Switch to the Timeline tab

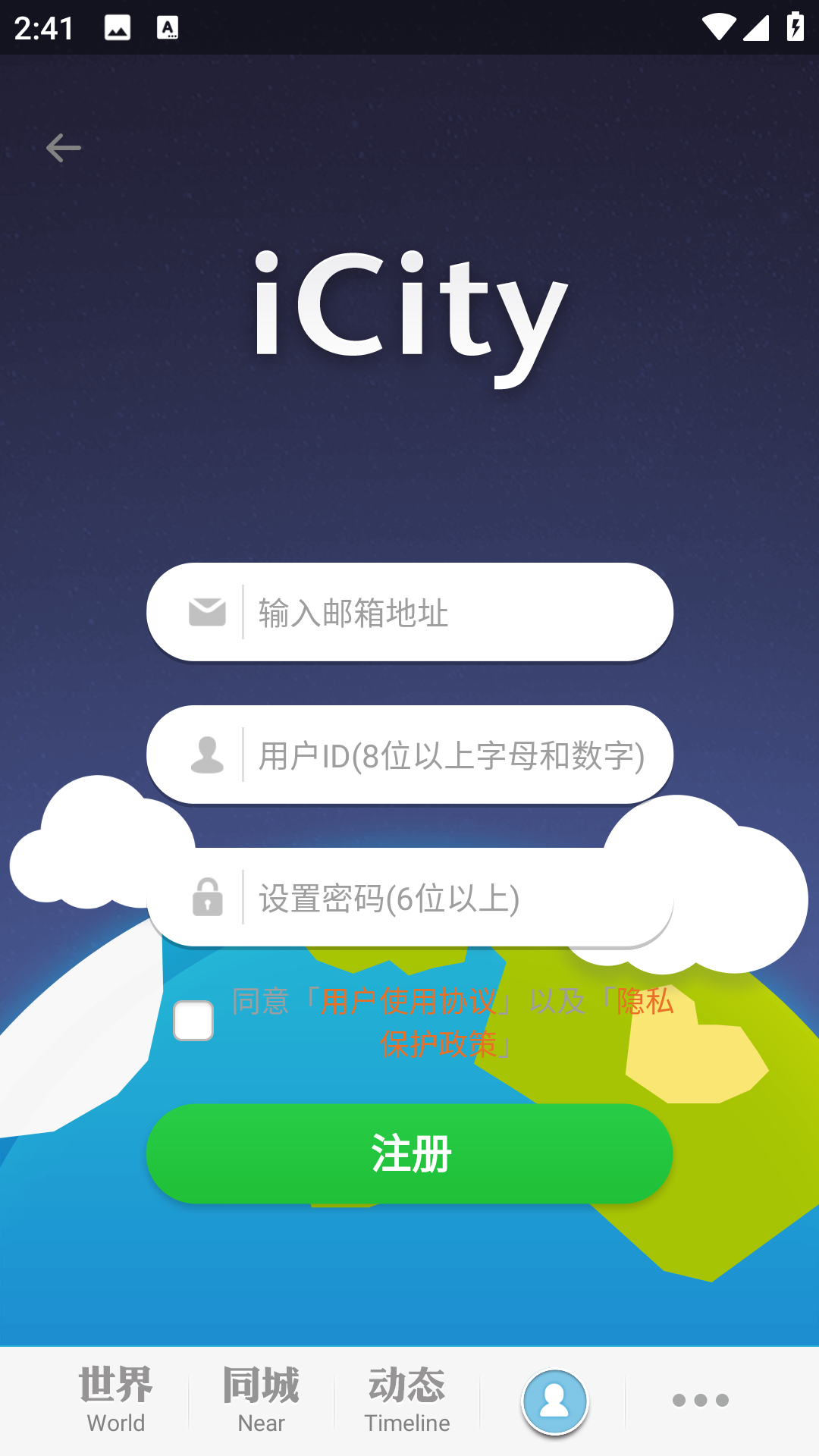[x=407, y=1400]
